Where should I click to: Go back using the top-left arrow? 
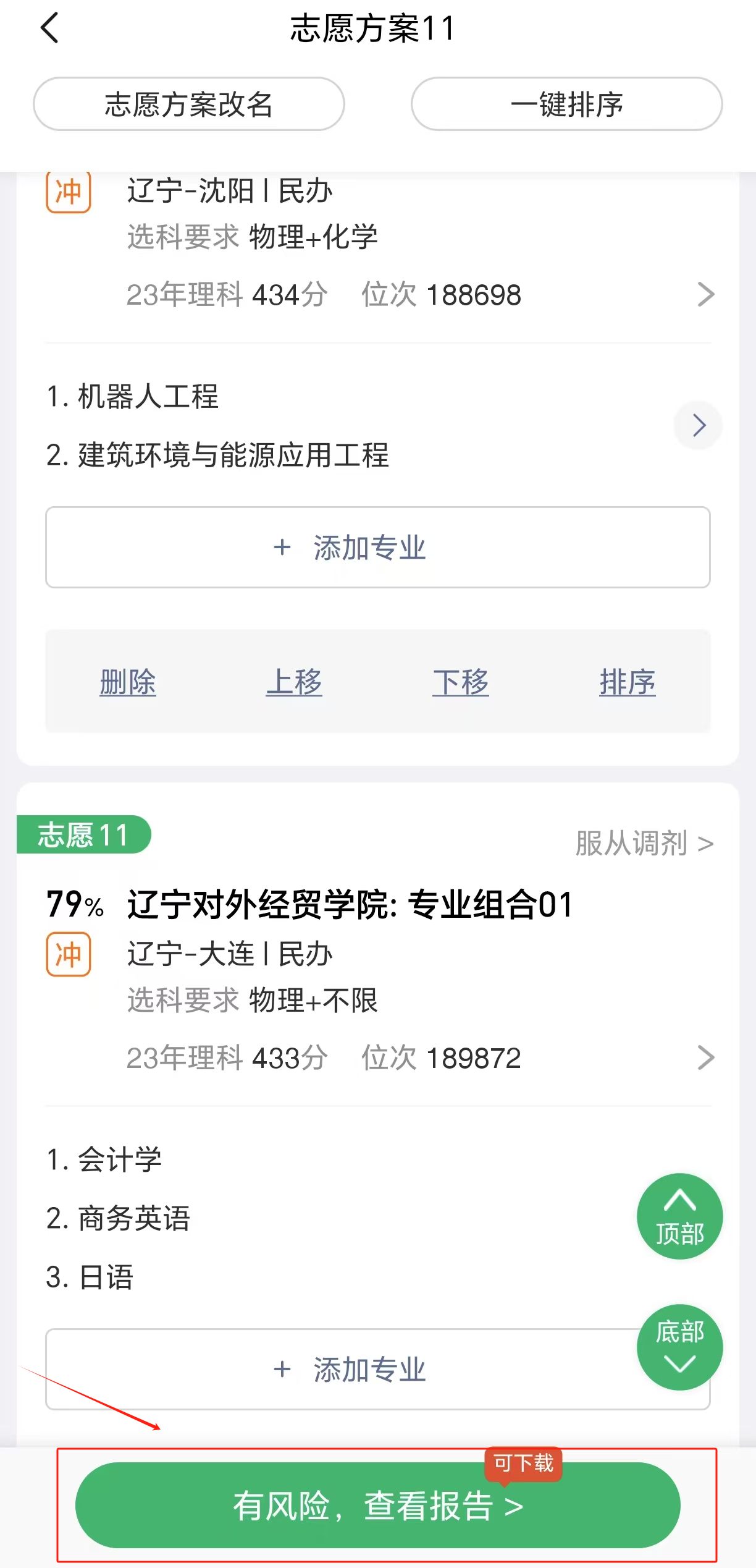click(x=49, y=28)
